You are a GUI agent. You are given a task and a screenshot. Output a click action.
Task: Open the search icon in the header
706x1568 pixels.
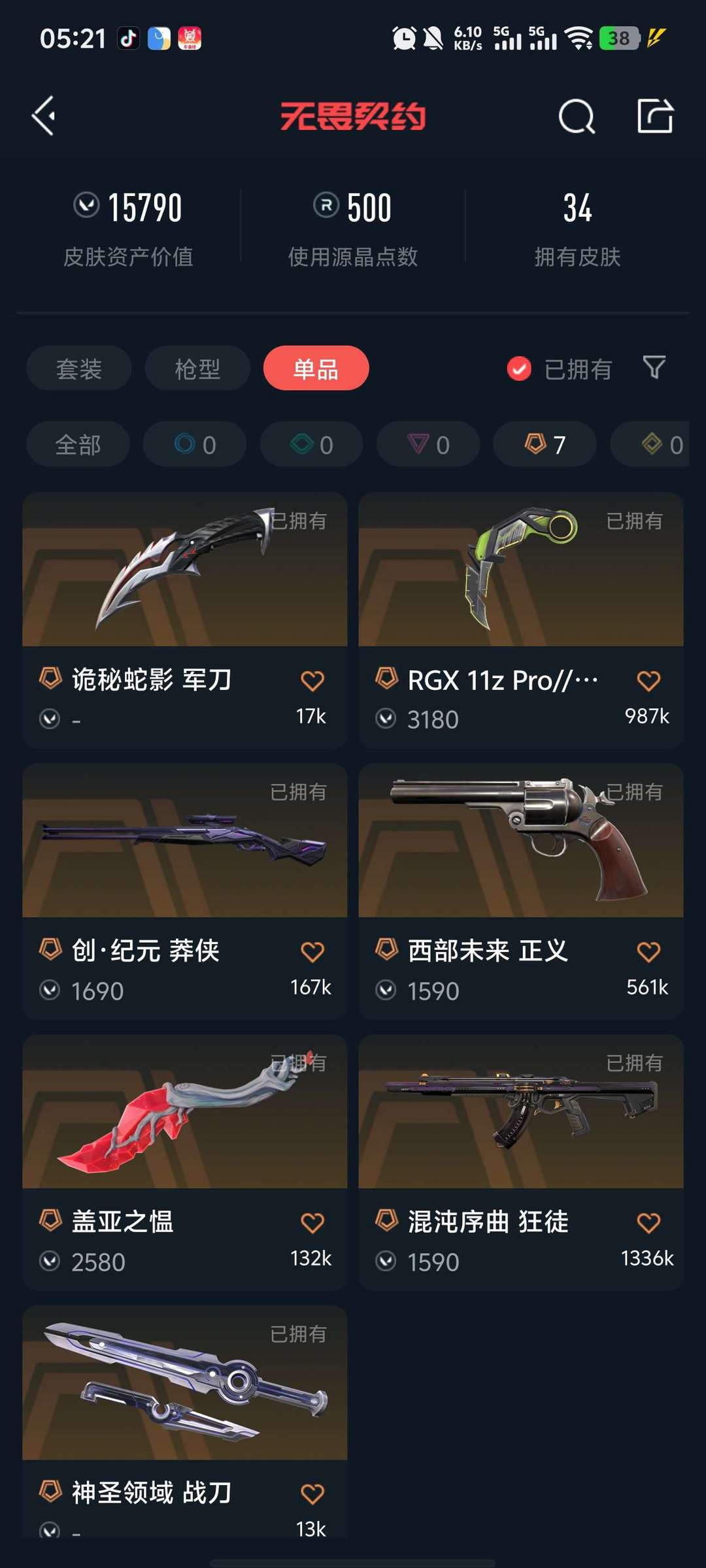(577, 117)
